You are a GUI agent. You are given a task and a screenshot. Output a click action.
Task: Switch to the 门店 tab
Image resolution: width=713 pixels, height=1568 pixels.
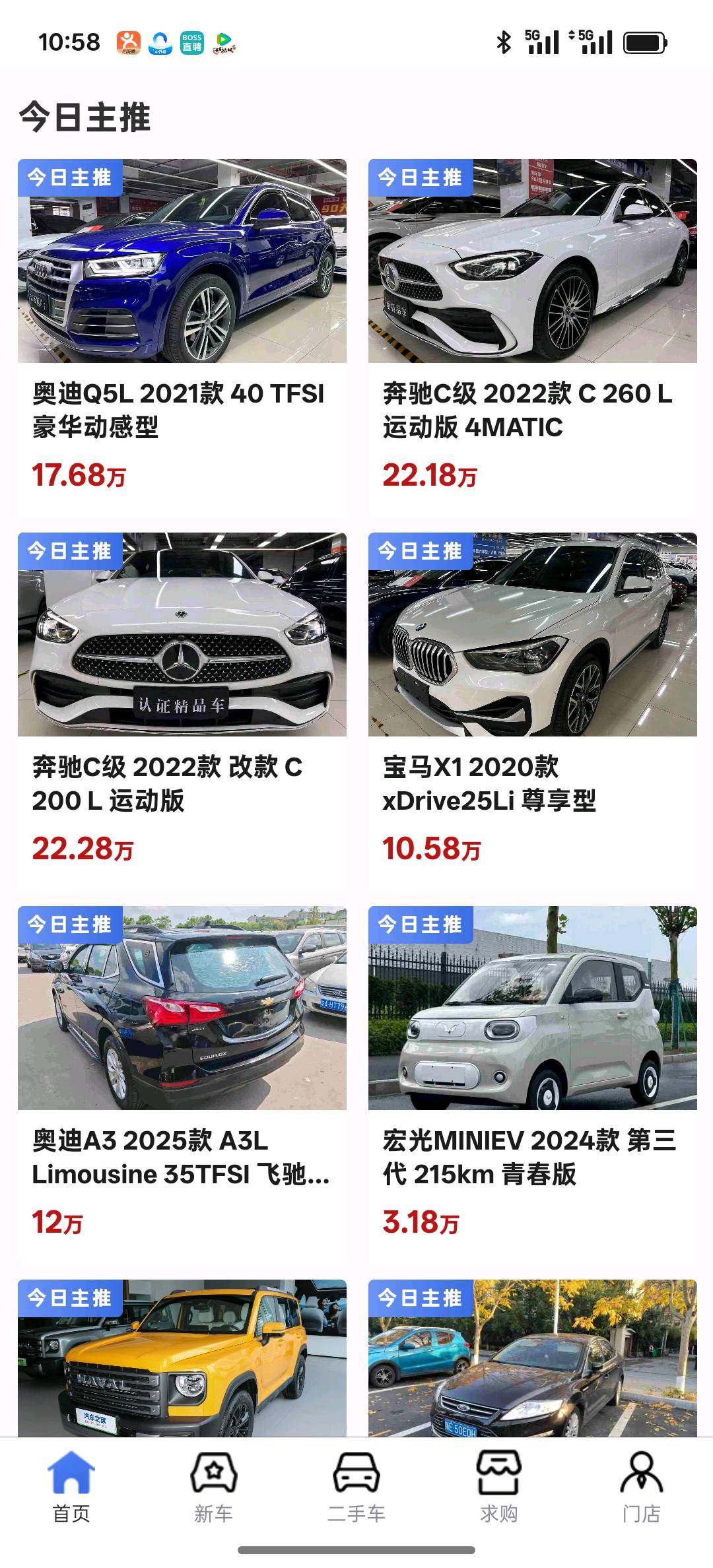pos(641,1485)
